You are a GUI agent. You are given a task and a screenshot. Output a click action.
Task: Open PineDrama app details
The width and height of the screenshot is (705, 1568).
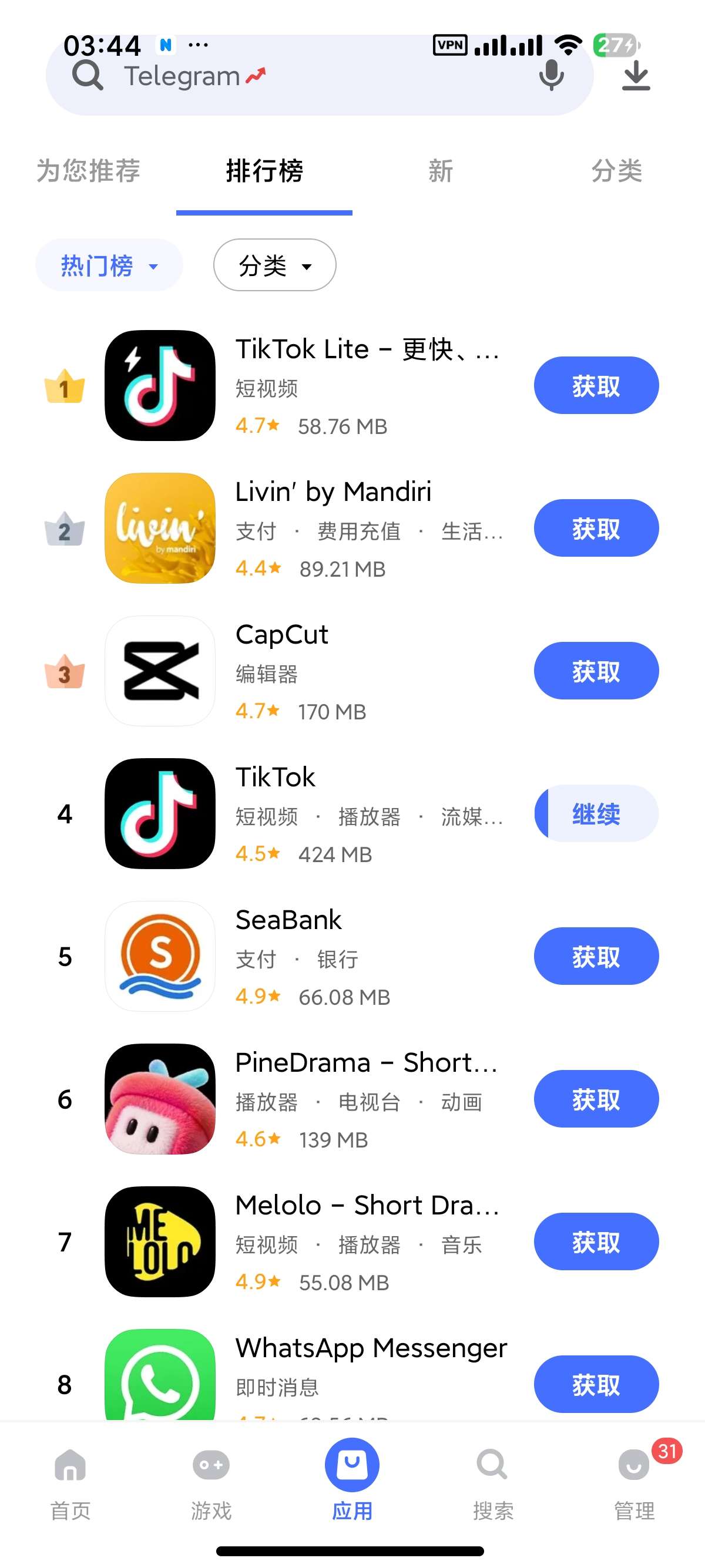tap(304, 1099)
